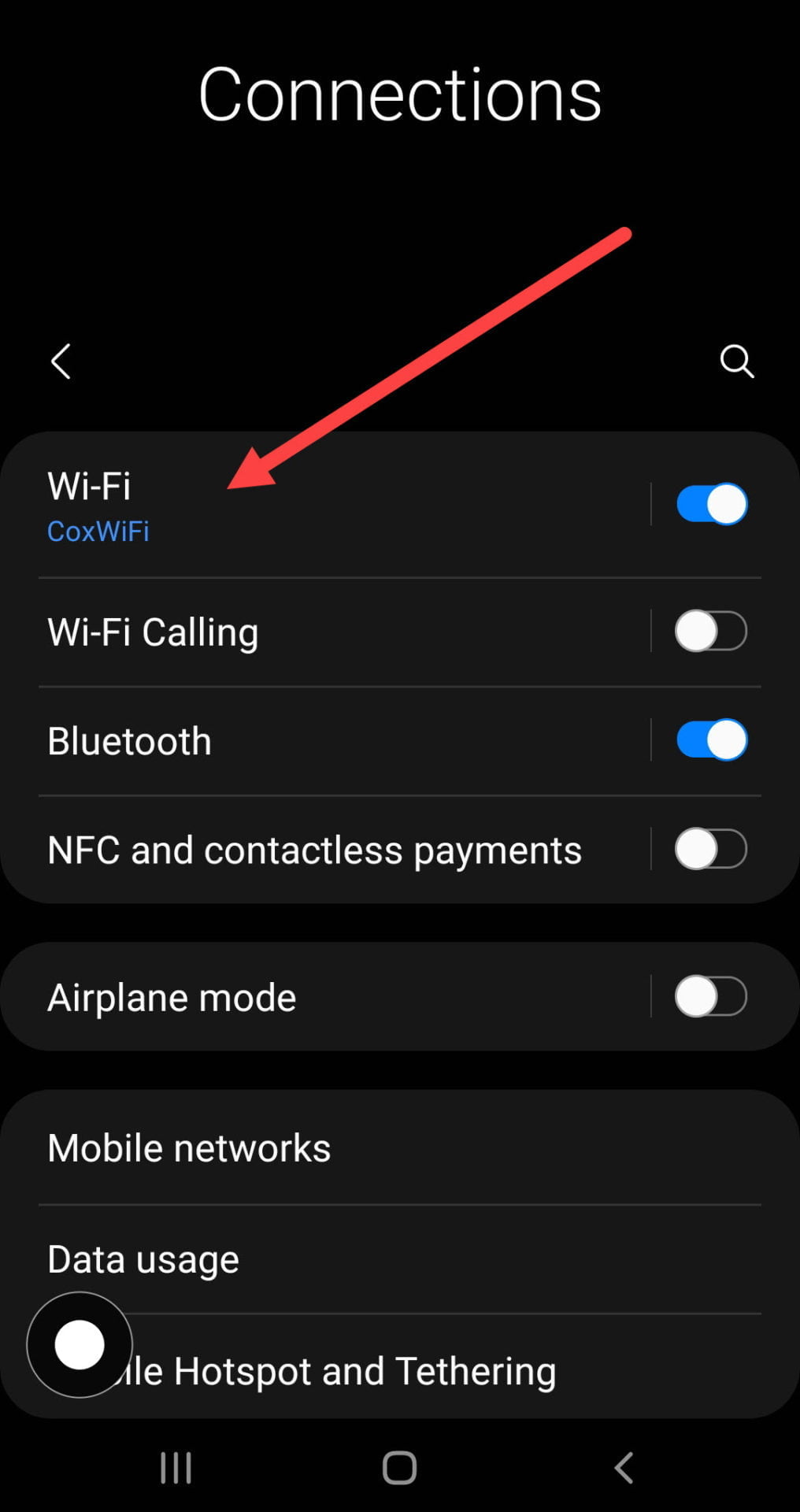800x1512 pixels.
Task: Turn off Bluetooth
Action: click(711, 739)
